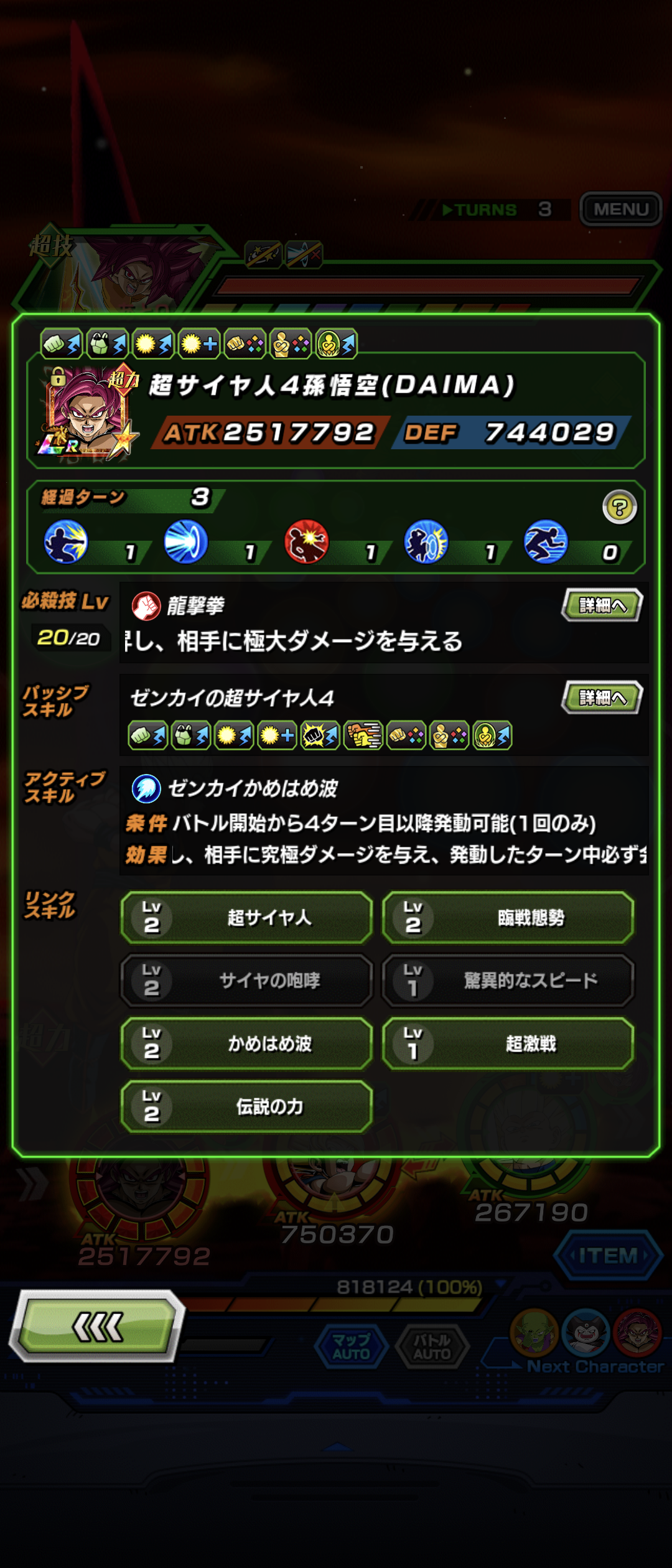Select the かめはめ波 link skill
The height and width of the screenshot is (1568, 672).
[x=247, y=1043]
